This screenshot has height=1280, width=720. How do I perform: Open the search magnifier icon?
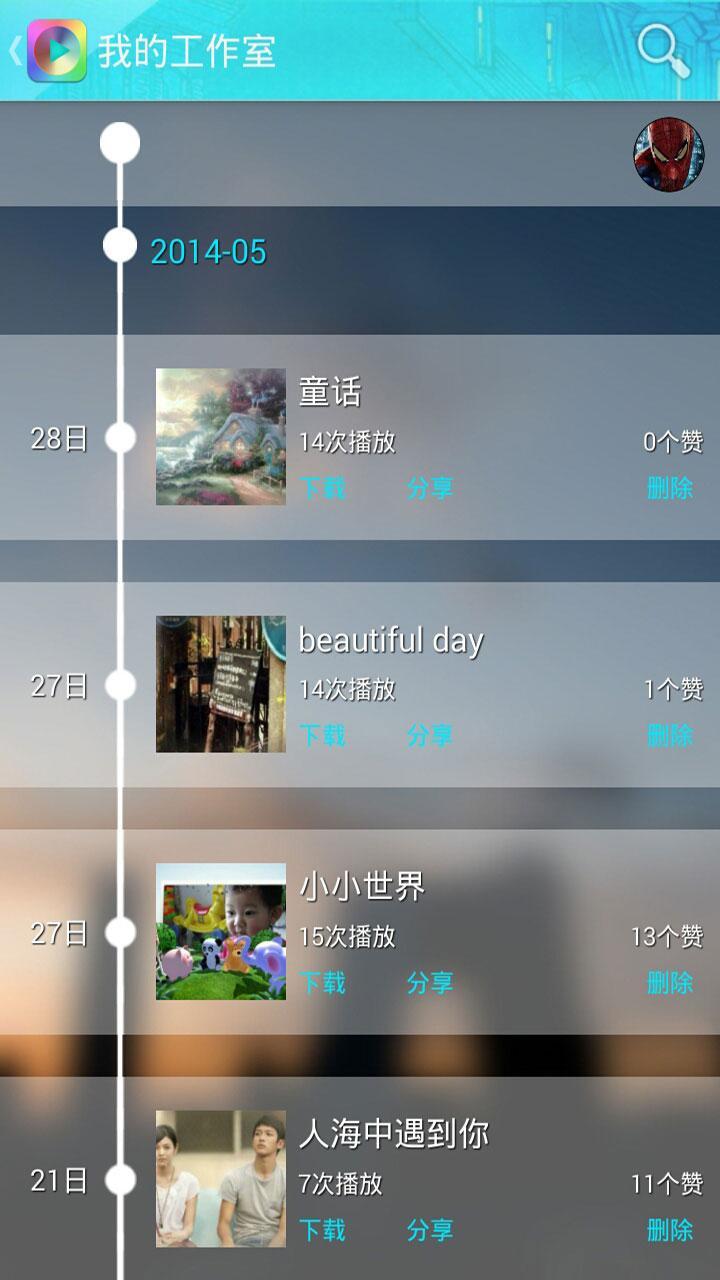click(x=663, y=50)
